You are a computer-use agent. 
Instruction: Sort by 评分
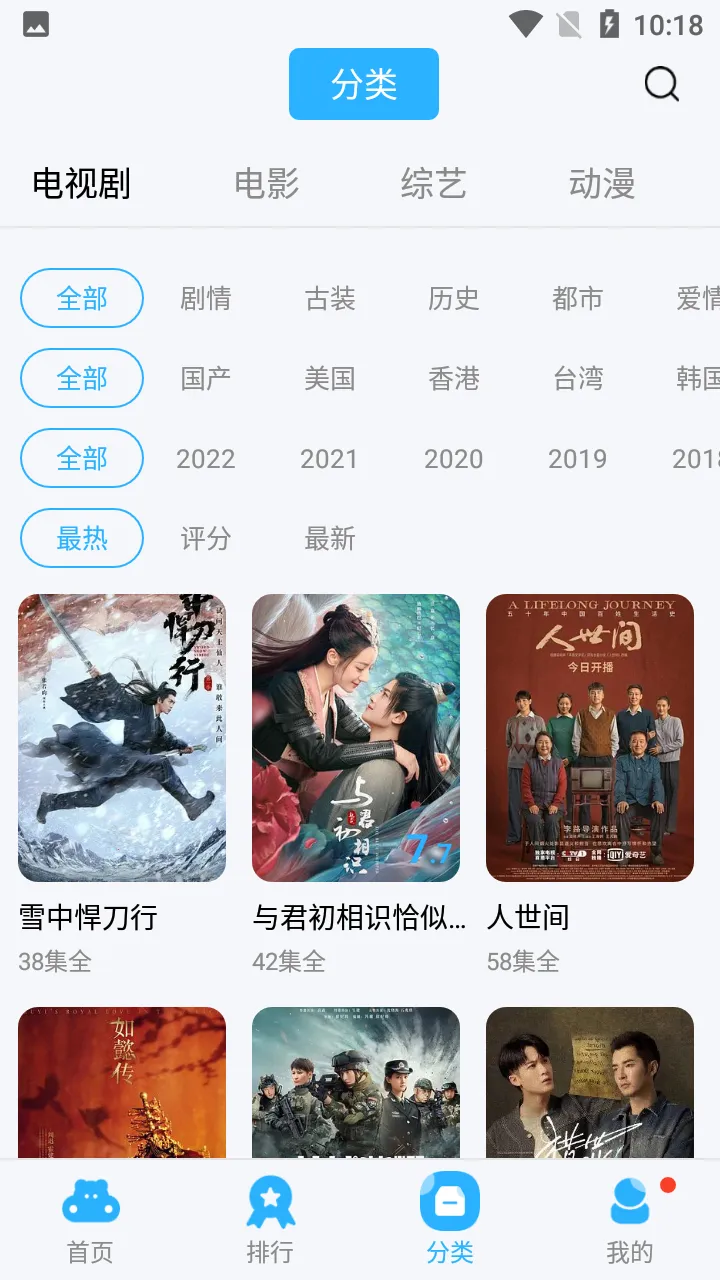[206, 539]
